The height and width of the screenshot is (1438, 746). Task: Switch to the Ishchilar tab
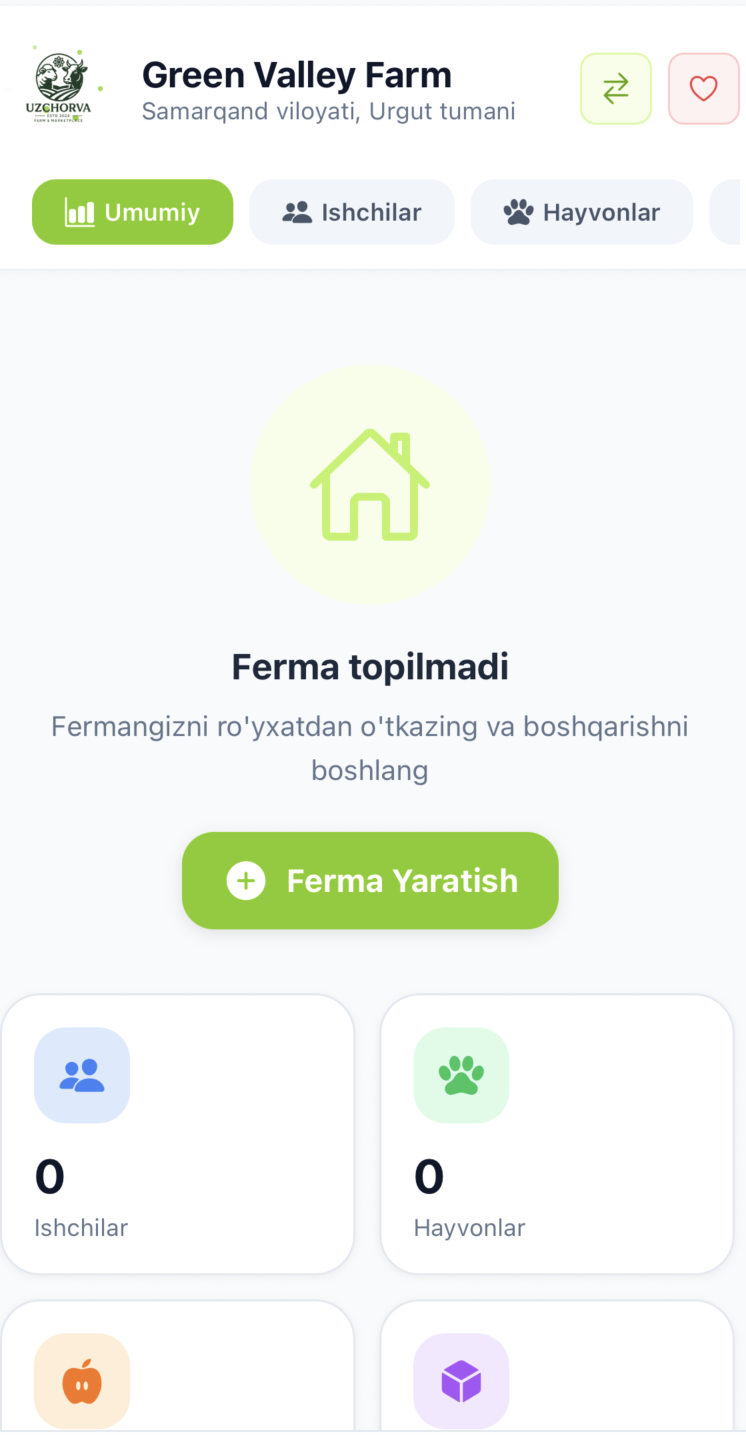tap(351, 211)
